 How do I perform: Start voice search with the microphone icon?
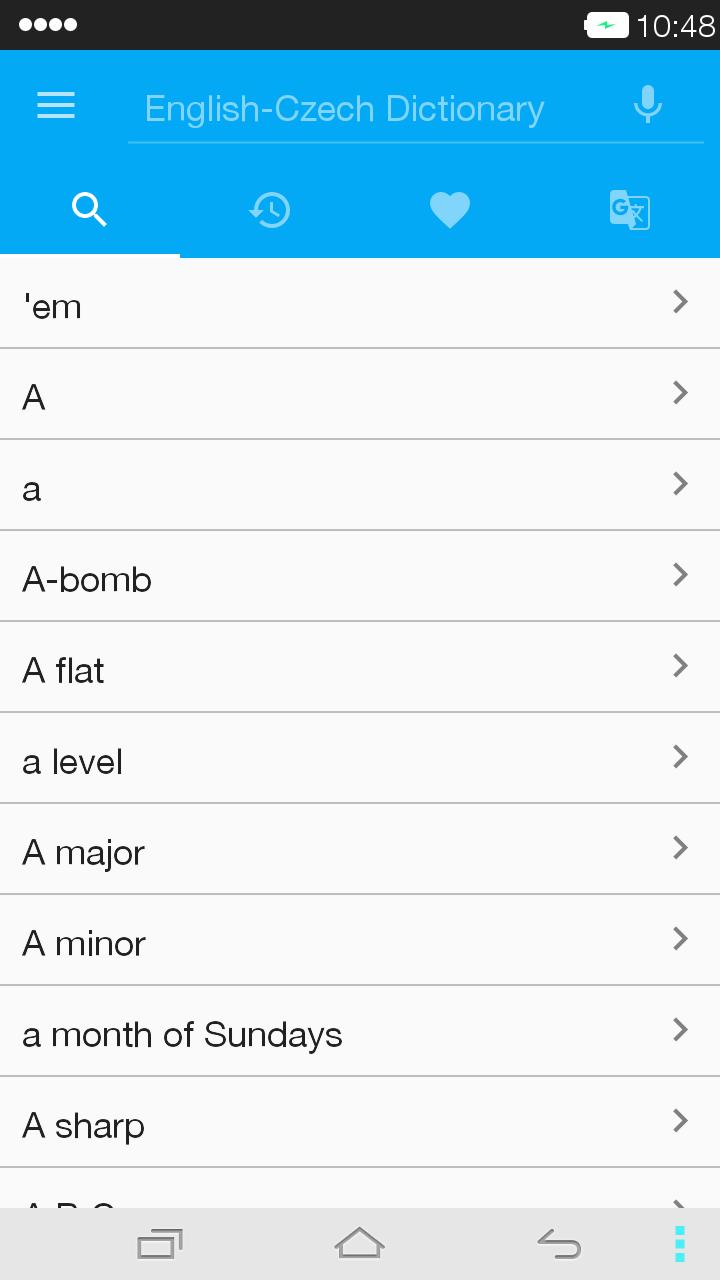coord(647,104)
